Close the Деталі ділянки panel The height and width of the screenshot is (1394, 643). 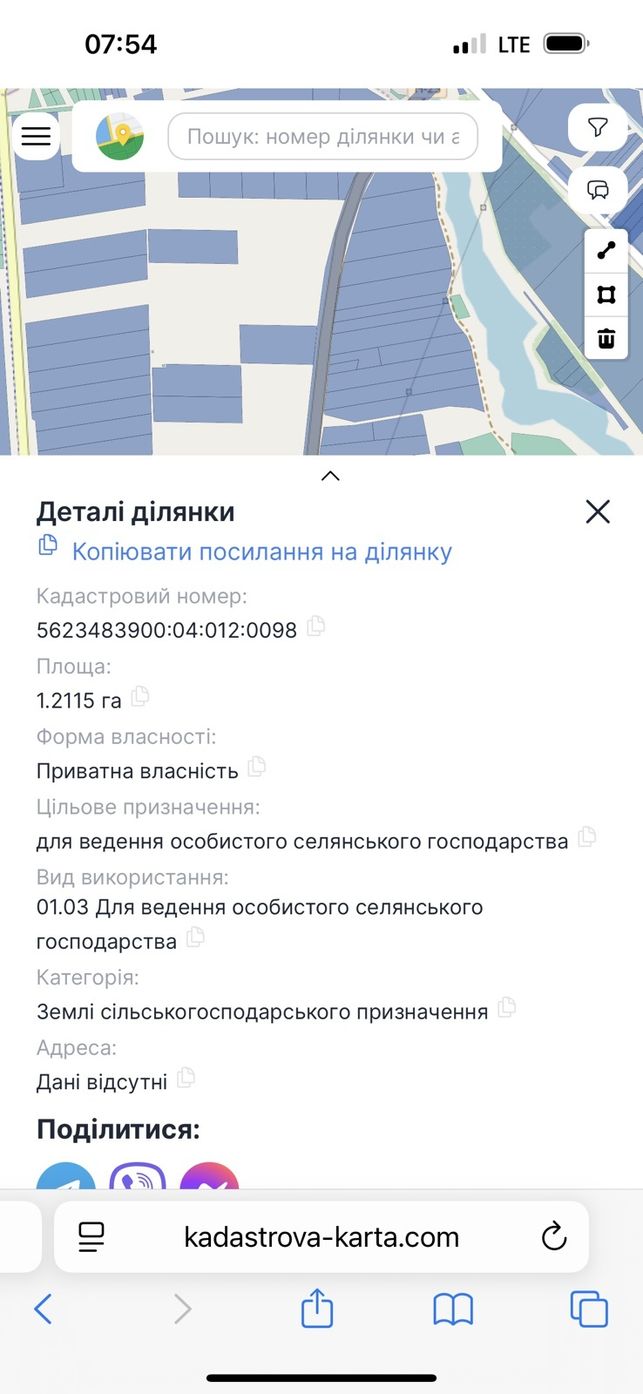tap(598, 512)
